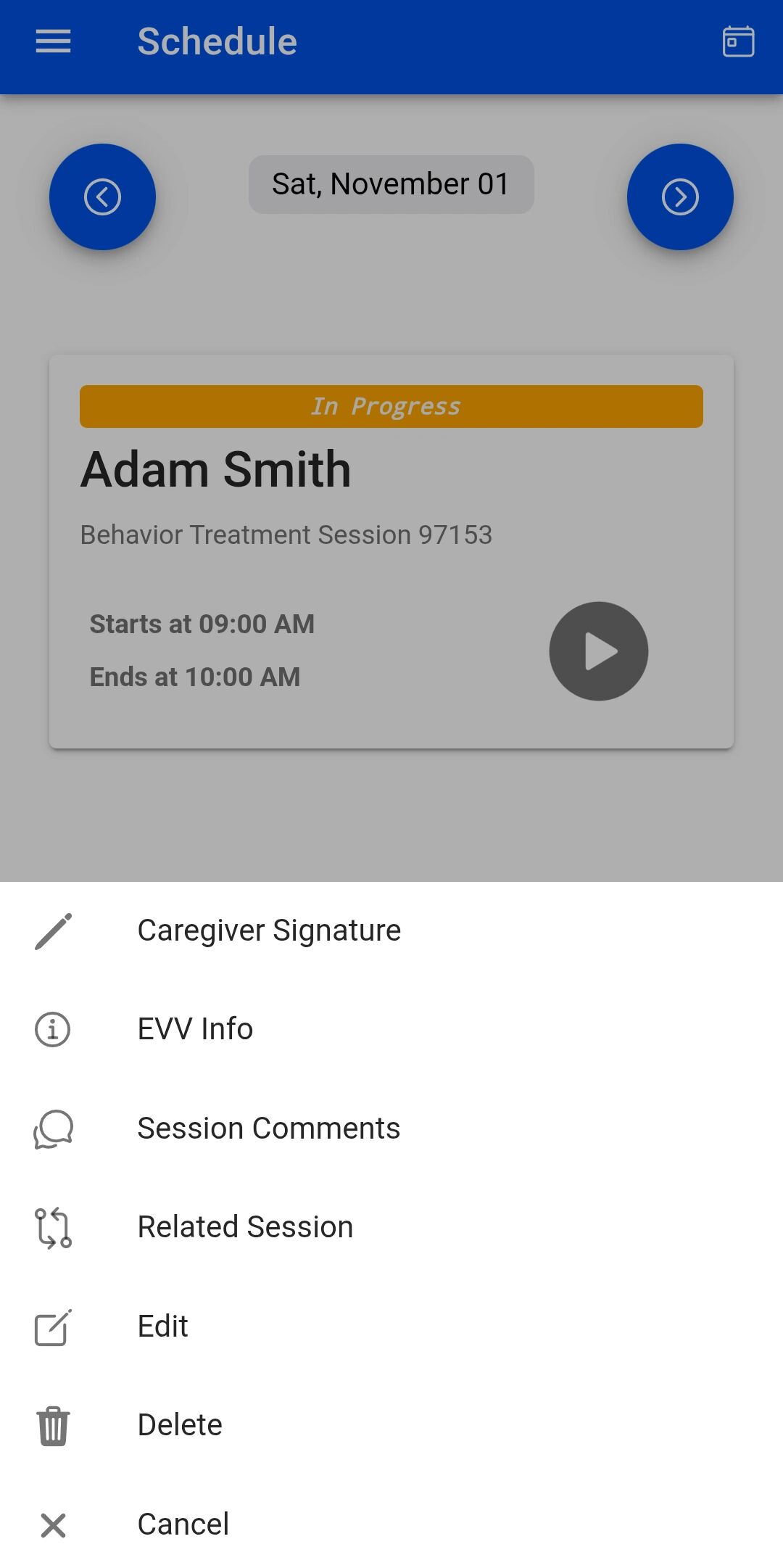
Task: Cancel the session options menu
Action: click(183, 1524)
